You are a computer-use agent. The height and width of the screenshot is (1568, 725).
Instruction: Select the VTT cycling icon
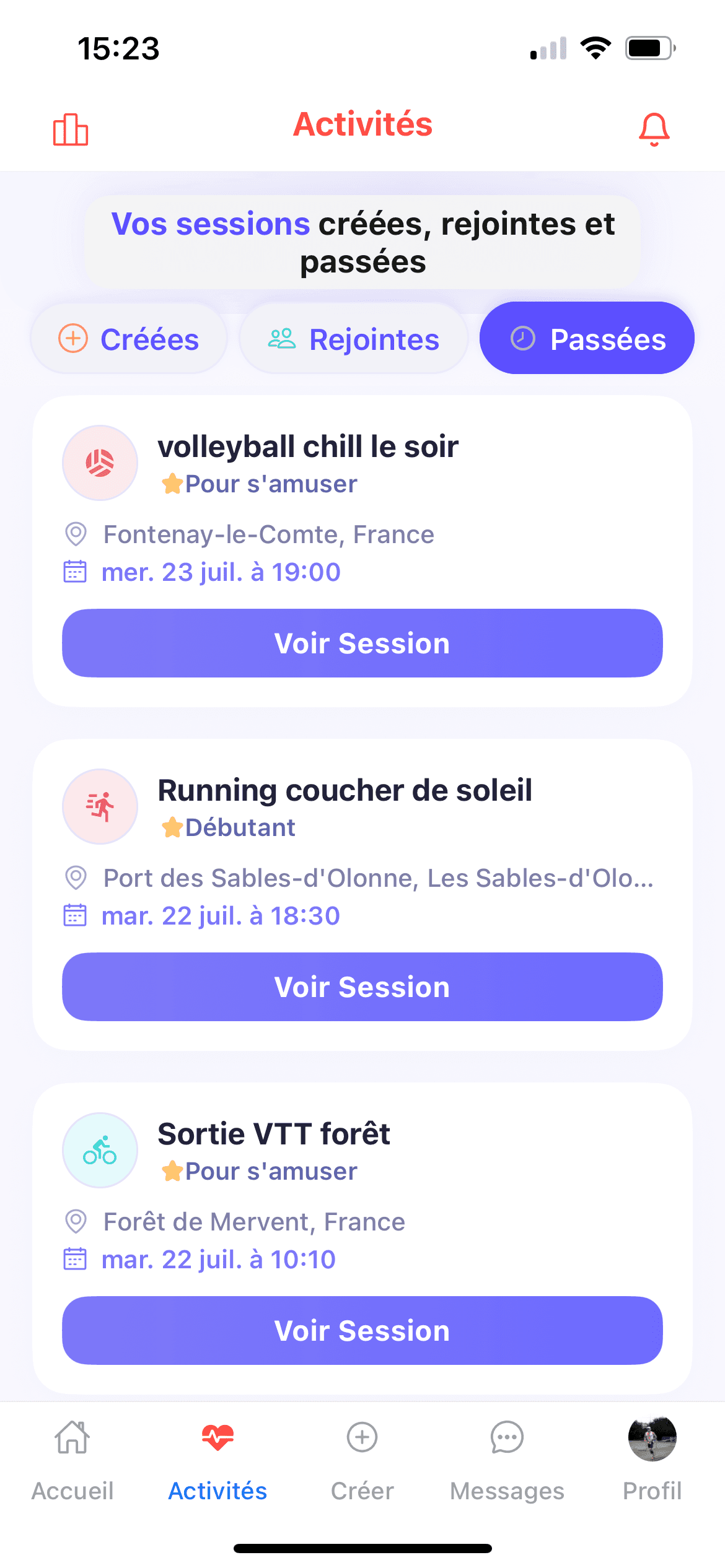100,1150
